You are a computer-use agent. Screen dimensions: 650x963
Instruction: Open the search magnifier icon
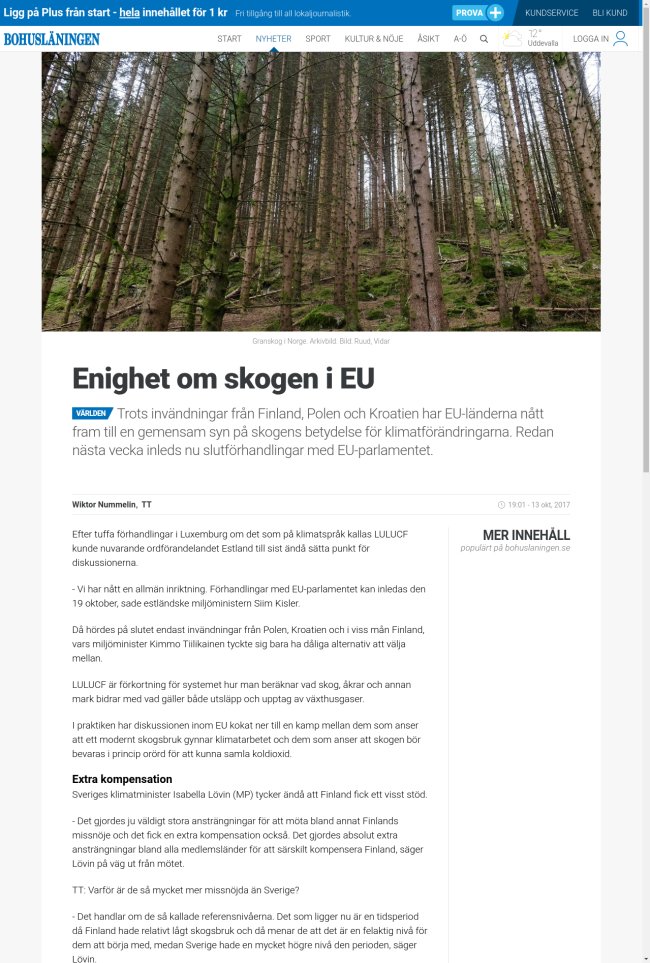point(484,39)
